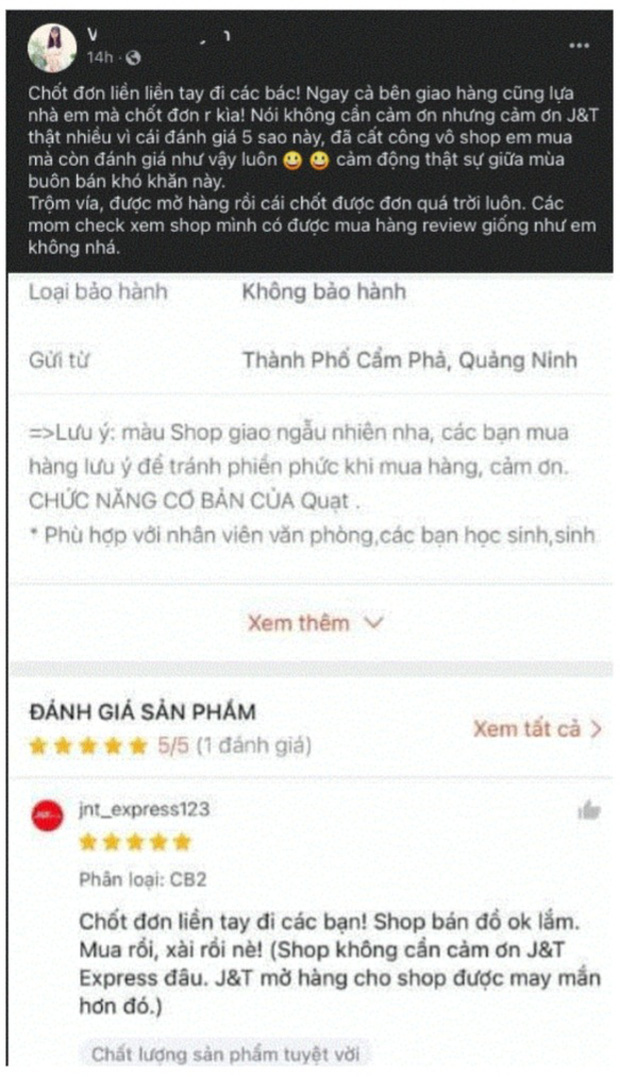Open the poster's profile picture
The height and width of the screenshot is (1077, 620).
pyautogui.click(x=46, y=46)
